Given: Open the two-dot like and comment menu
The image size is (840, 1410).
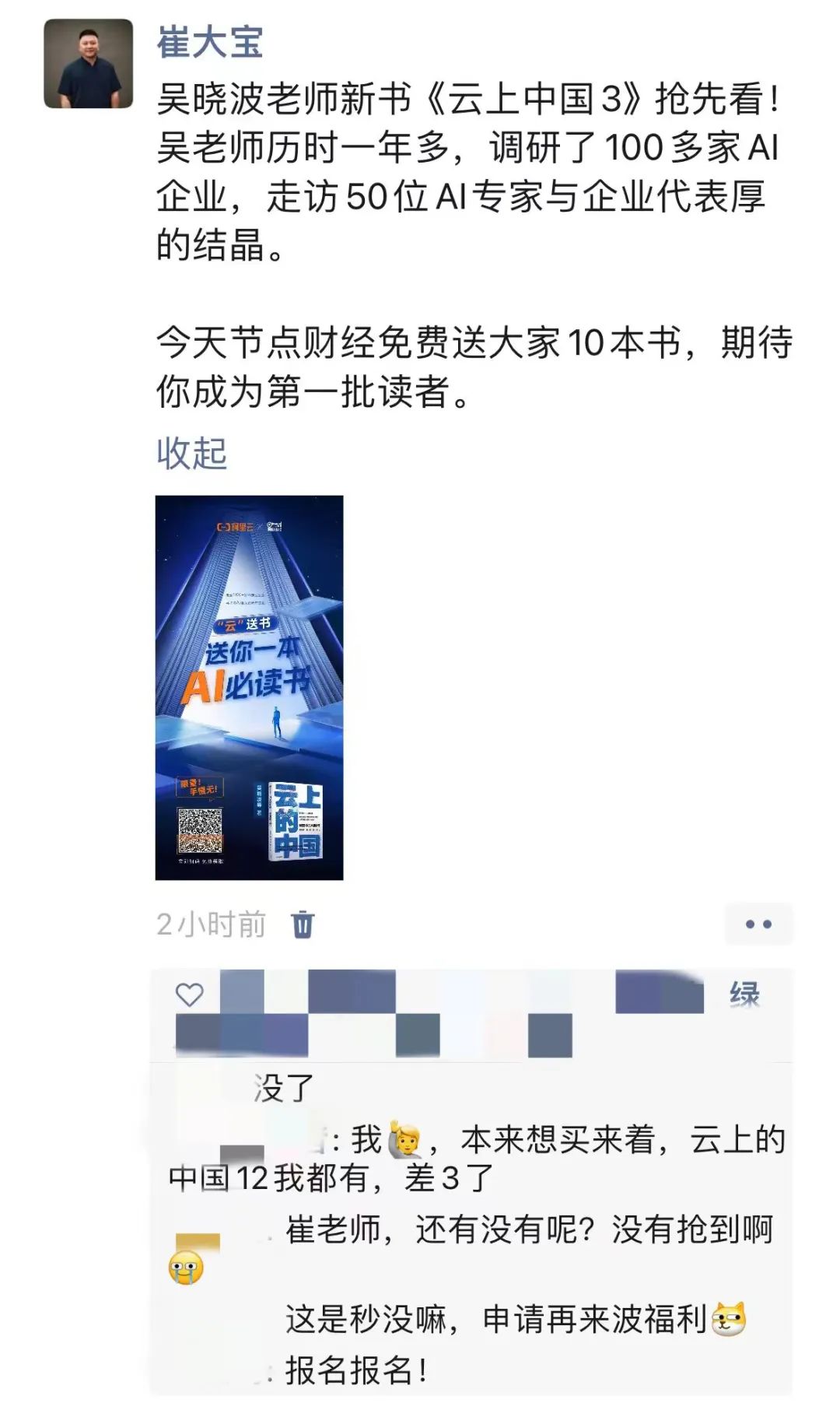Looking at the screenshot, I should click(x=758, y=924).
